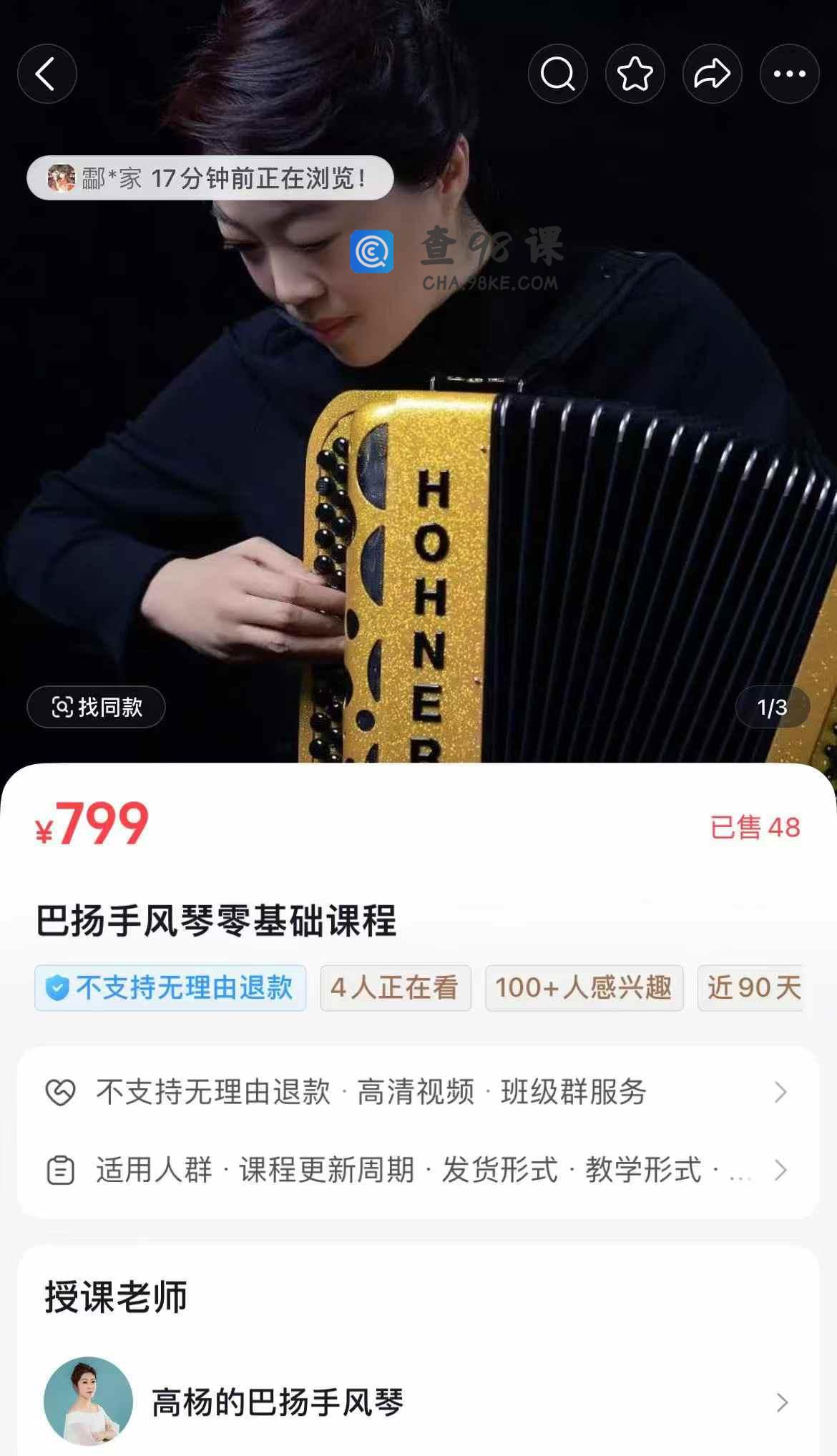Open teacher 高杨的巴扬手风琴 profile

[418, 1402]
